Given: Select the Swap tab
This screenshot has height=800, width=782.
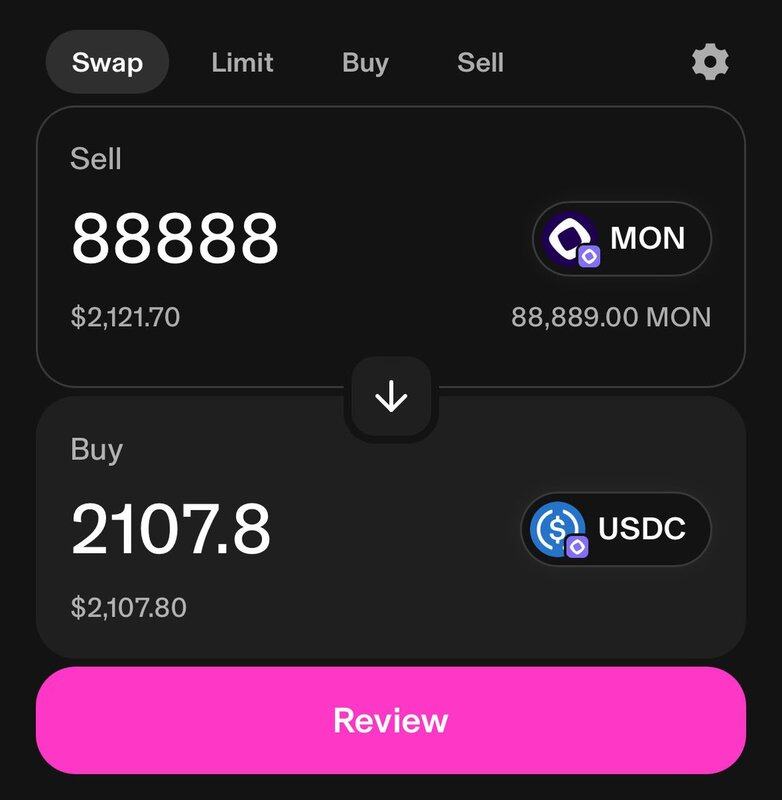Looking at the screenshot, I should point(107,63).
